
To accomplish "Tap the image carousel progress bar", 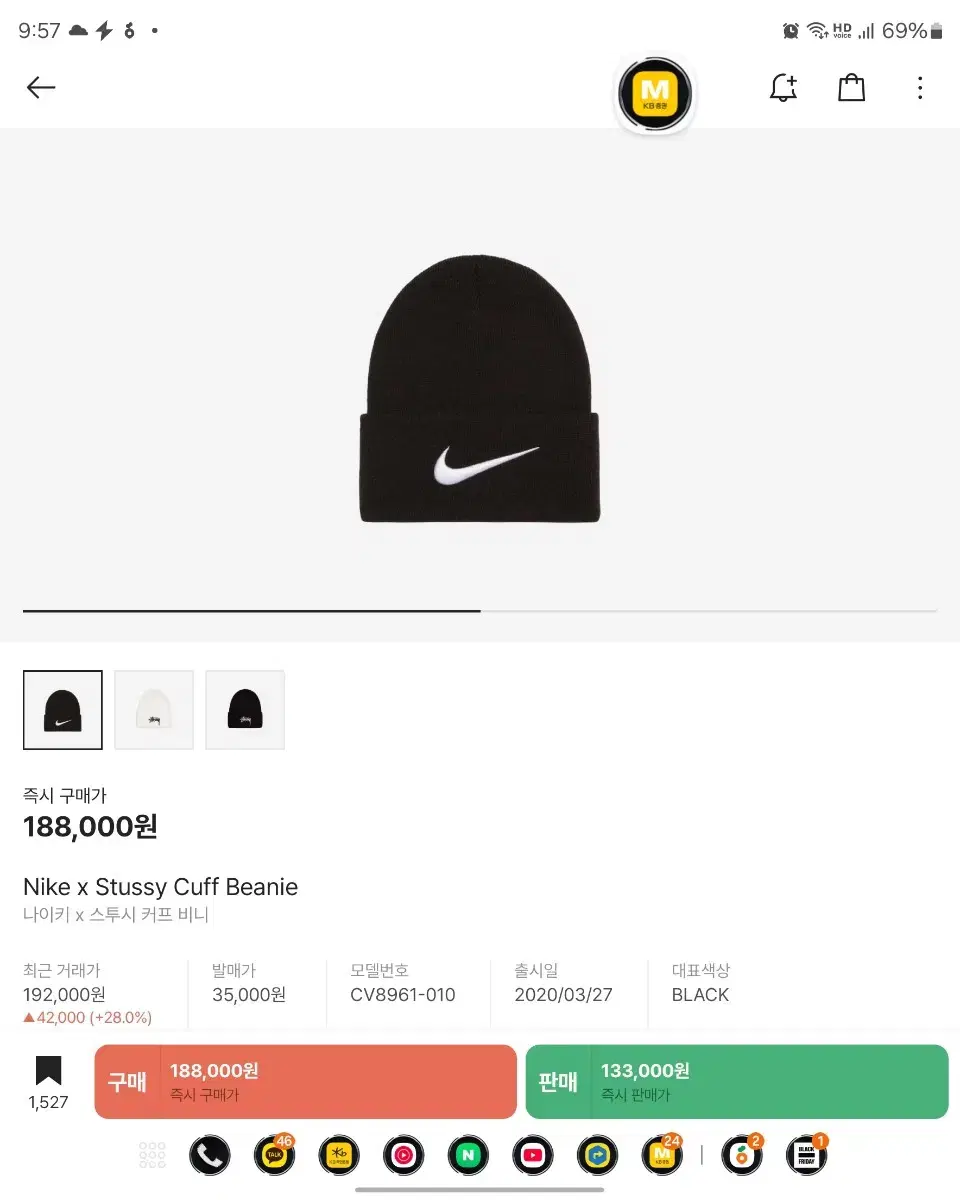I will [x=480, y=610].
